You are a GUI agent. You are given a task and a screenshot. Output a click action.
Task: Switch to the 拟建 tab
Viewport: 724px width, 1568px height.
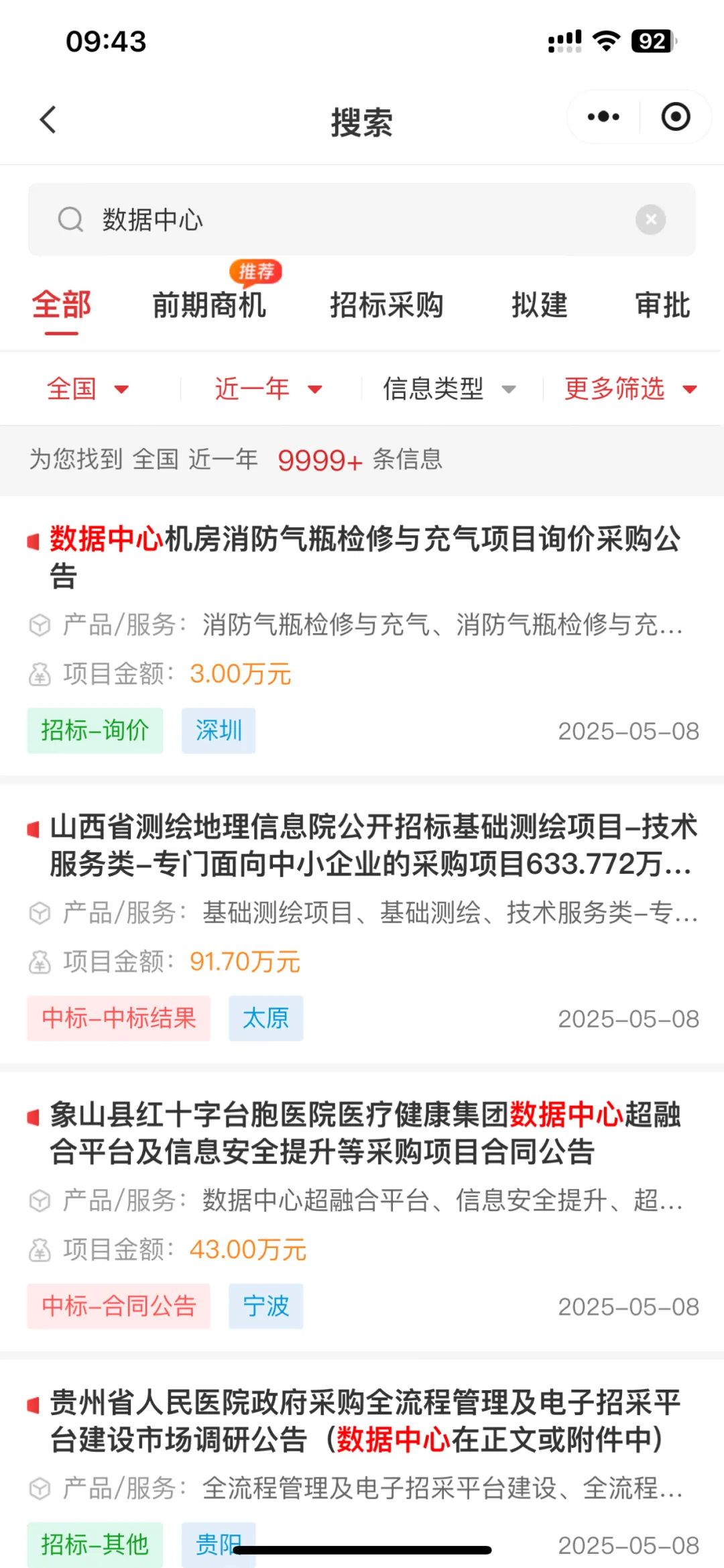click(x=540, y=305)
